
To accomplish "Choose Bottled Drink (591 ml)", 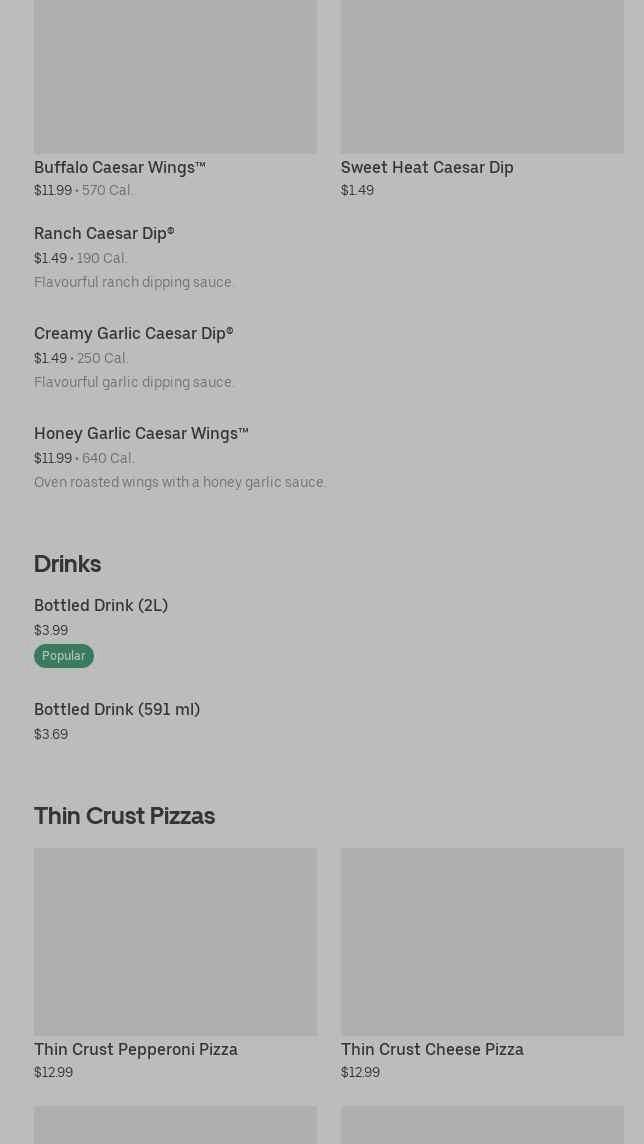I will pos(117,709).
